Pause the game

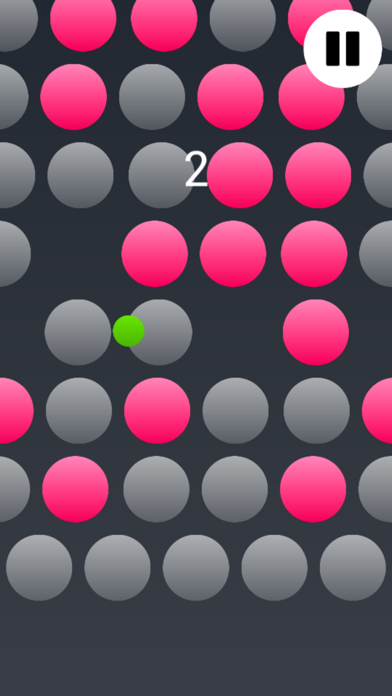343,49
